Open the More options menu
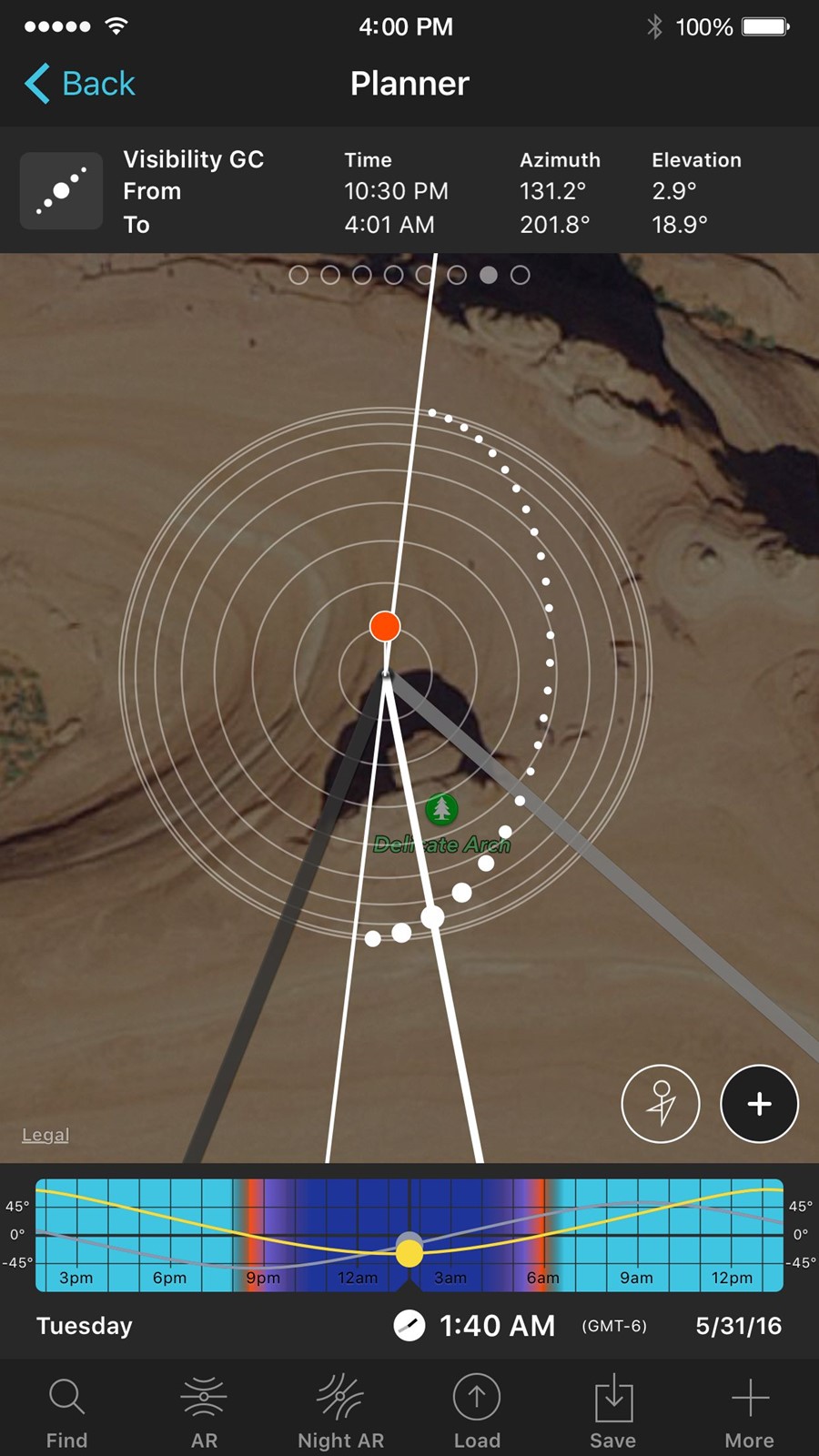Viewport: 819px width, 1456px height. pos(750,1412)
